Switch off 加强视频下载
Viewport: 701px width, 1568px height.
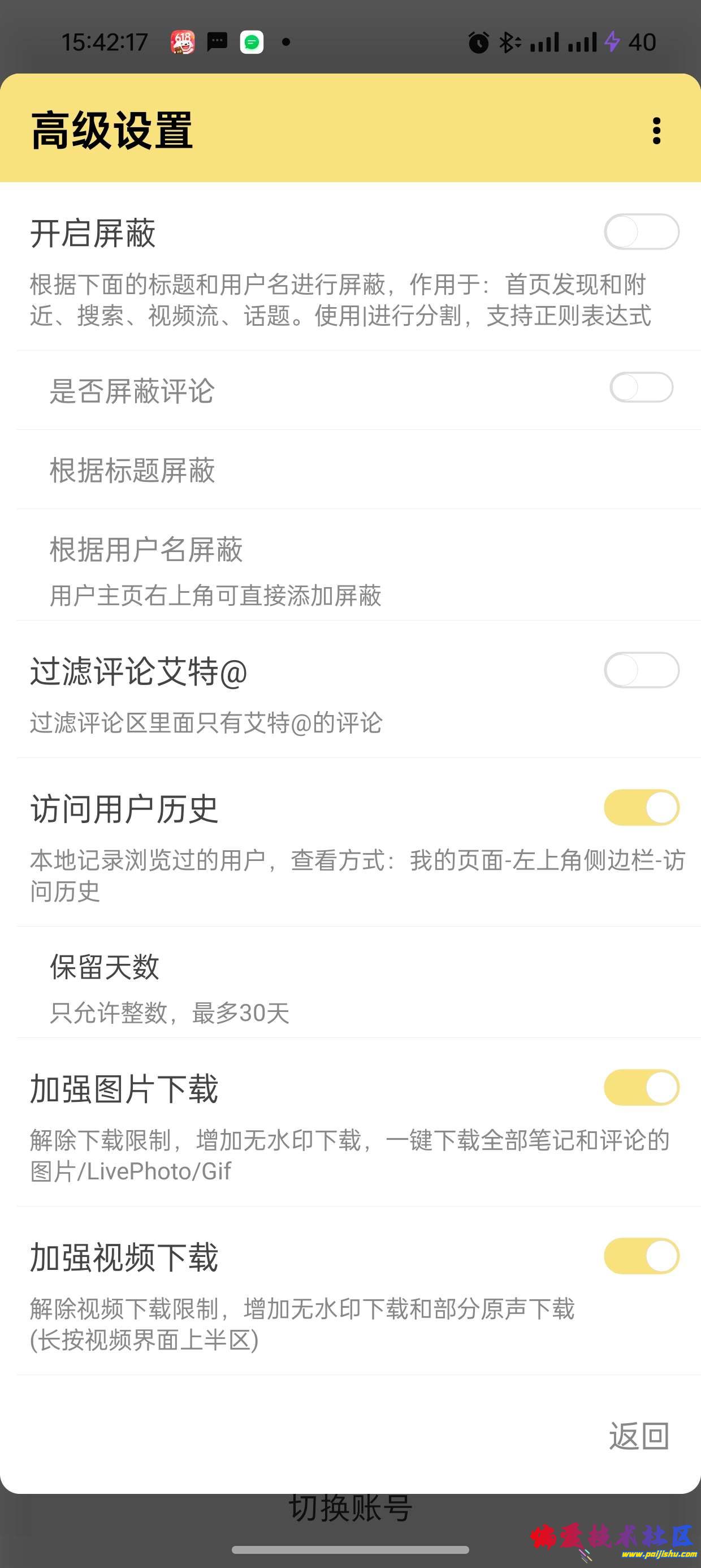642,1256
